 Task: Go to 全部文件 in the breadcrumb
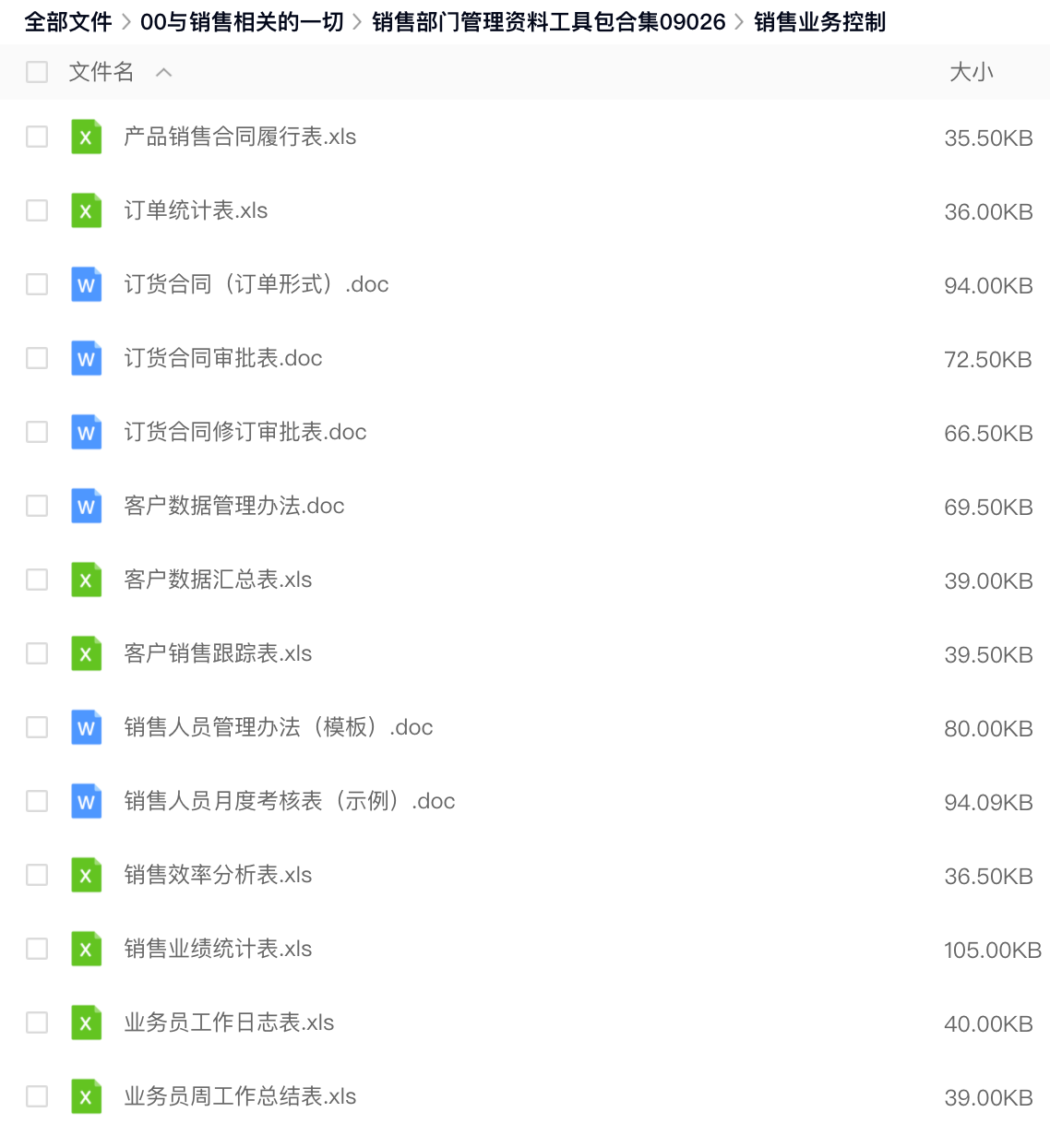pyautogui.click(x=67, y=21)
